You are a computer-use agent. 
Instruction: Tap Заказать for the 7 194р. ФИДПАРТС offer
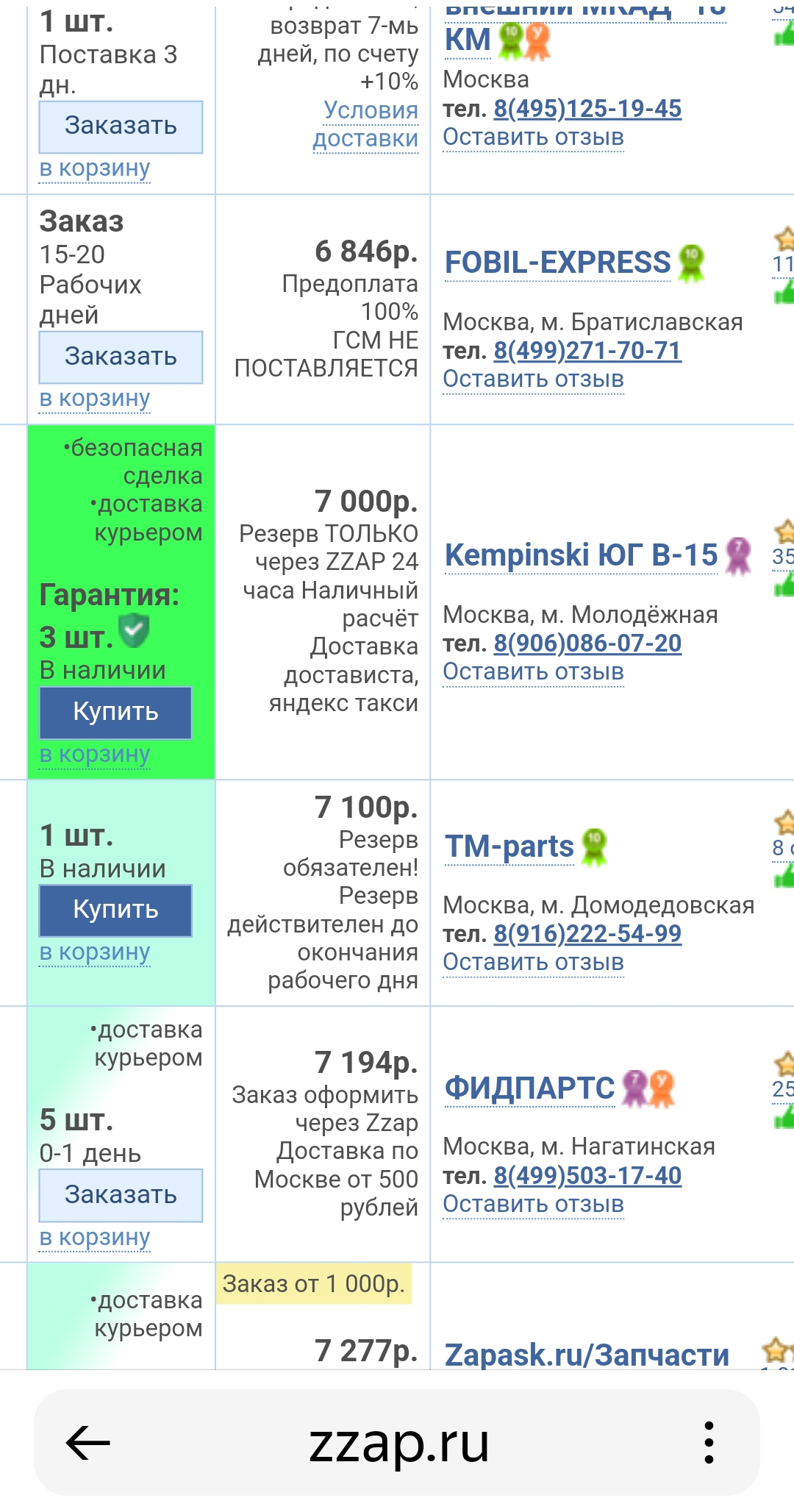[x=121, y=1195]
